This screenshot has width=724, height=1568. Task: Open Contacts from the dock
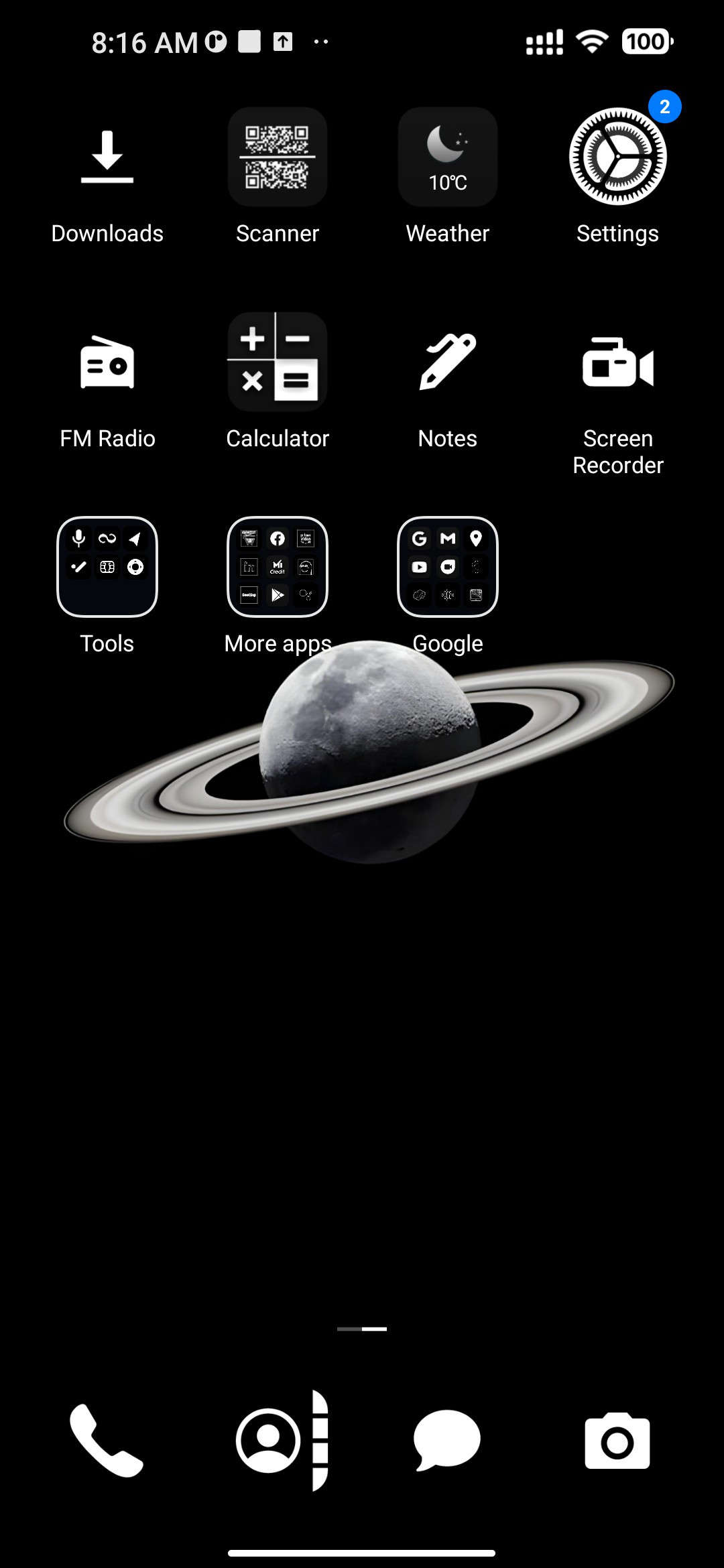coord(278,1441)
